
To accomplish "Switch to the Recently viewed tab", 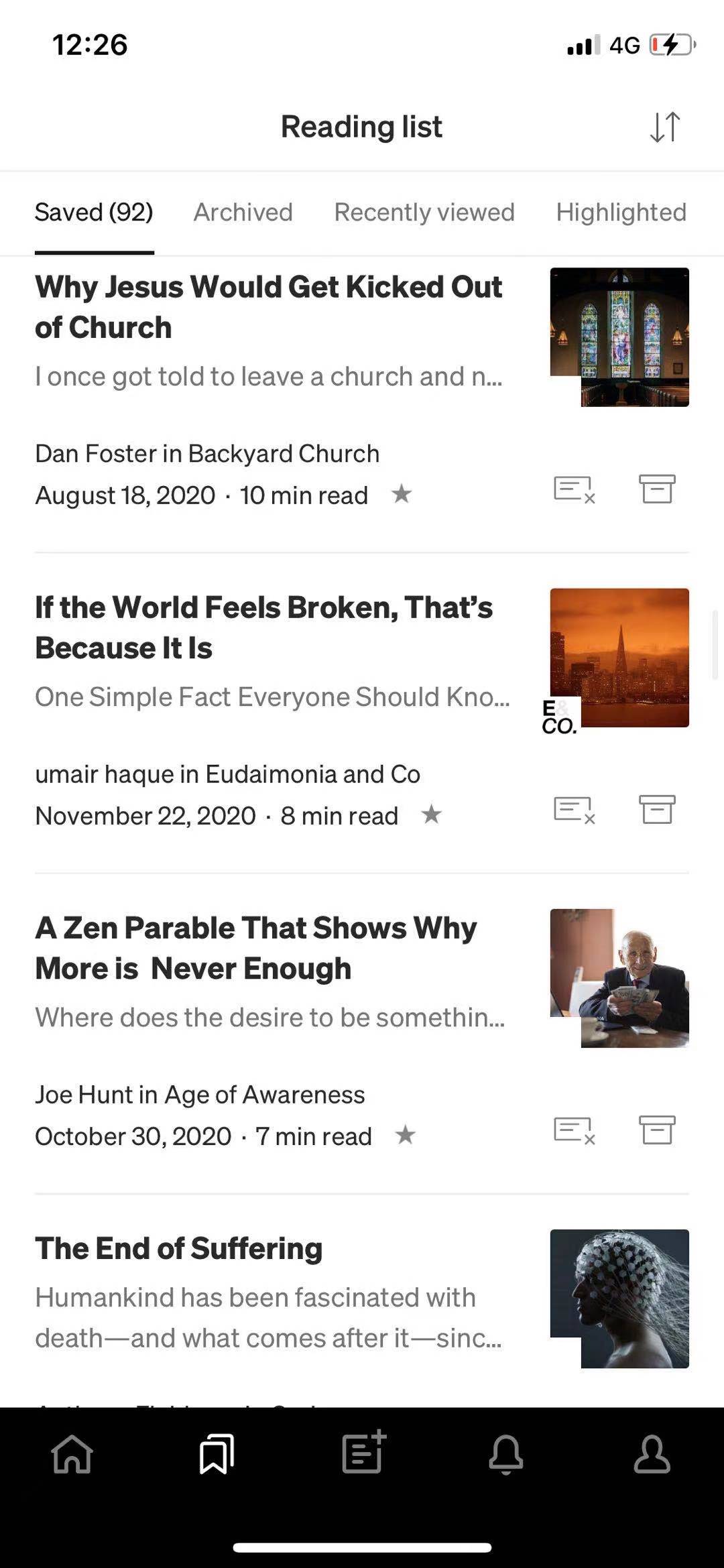I will tap(424, 213).
